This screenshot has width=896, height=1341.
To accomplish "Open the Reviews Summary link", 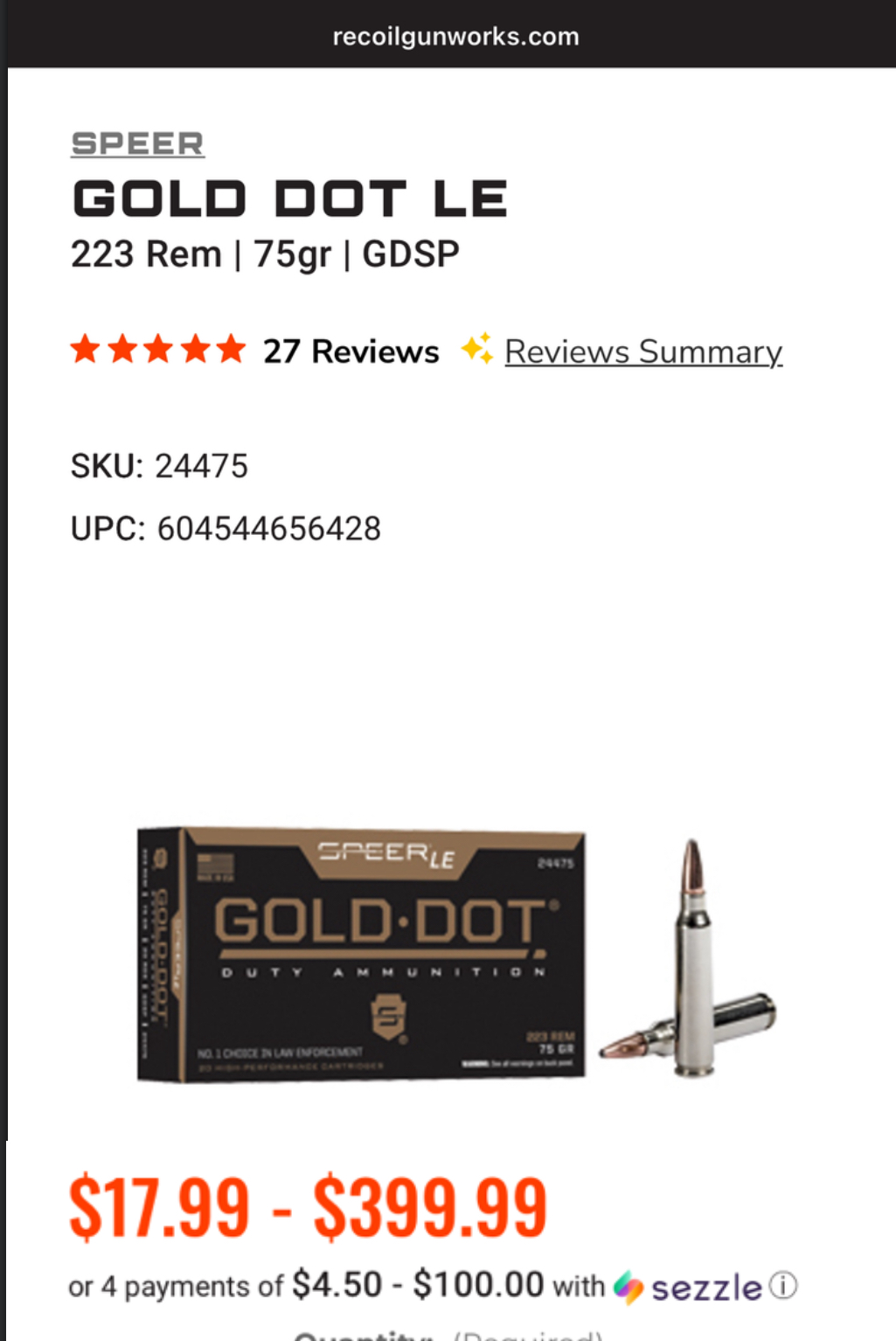I will click(642, 351).
